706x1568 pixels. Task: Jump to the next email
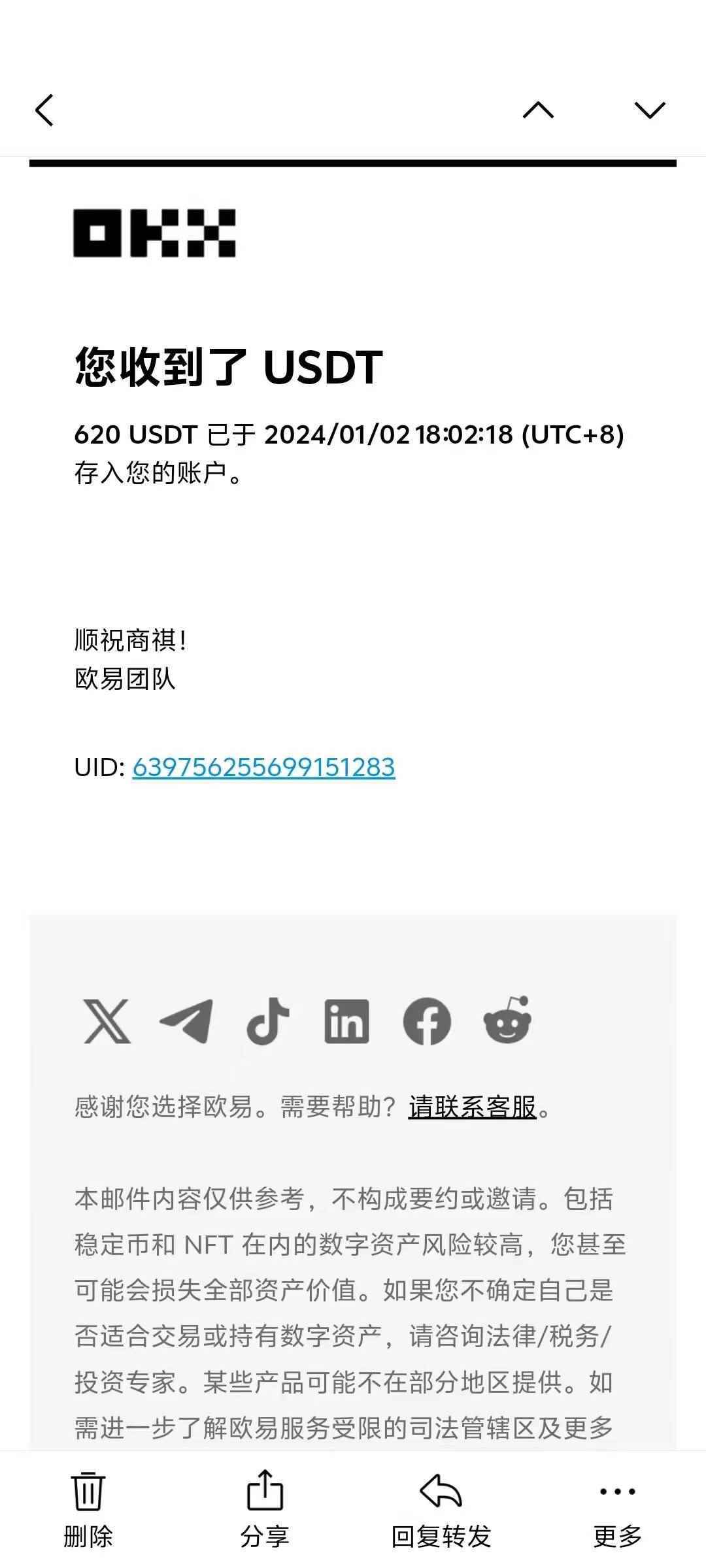pos(649,110)
